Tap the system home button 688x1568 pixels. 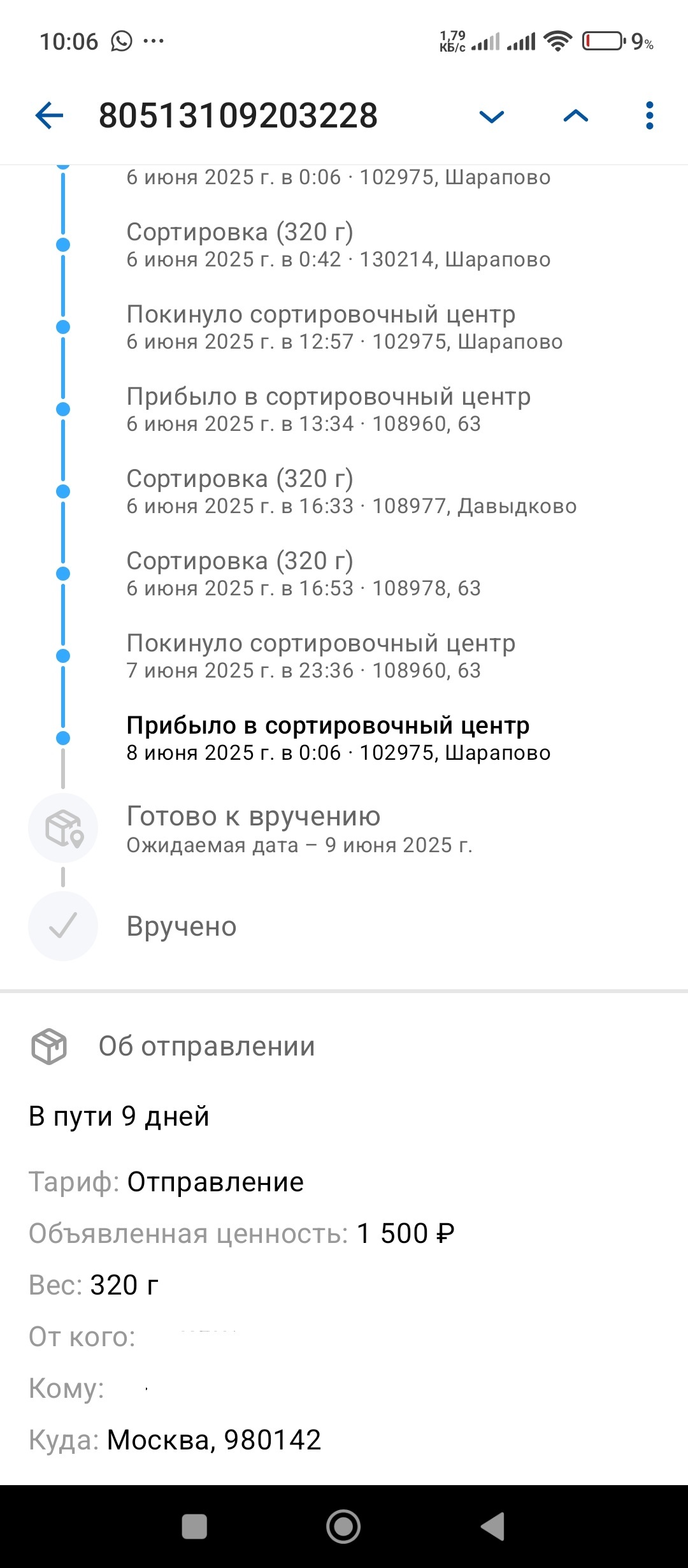pos(343,1527)
